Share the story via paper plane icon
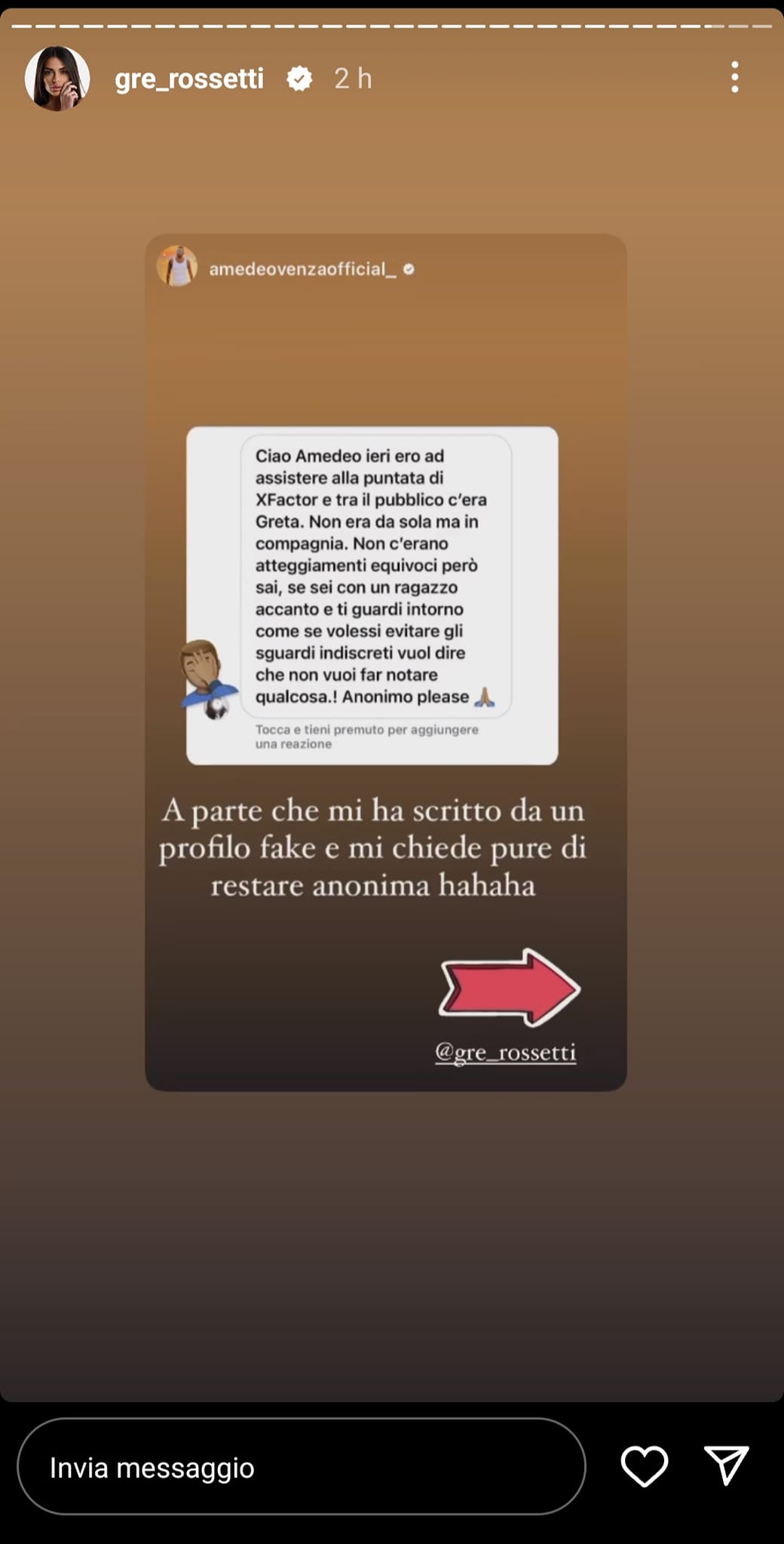 coord(726,1466)
